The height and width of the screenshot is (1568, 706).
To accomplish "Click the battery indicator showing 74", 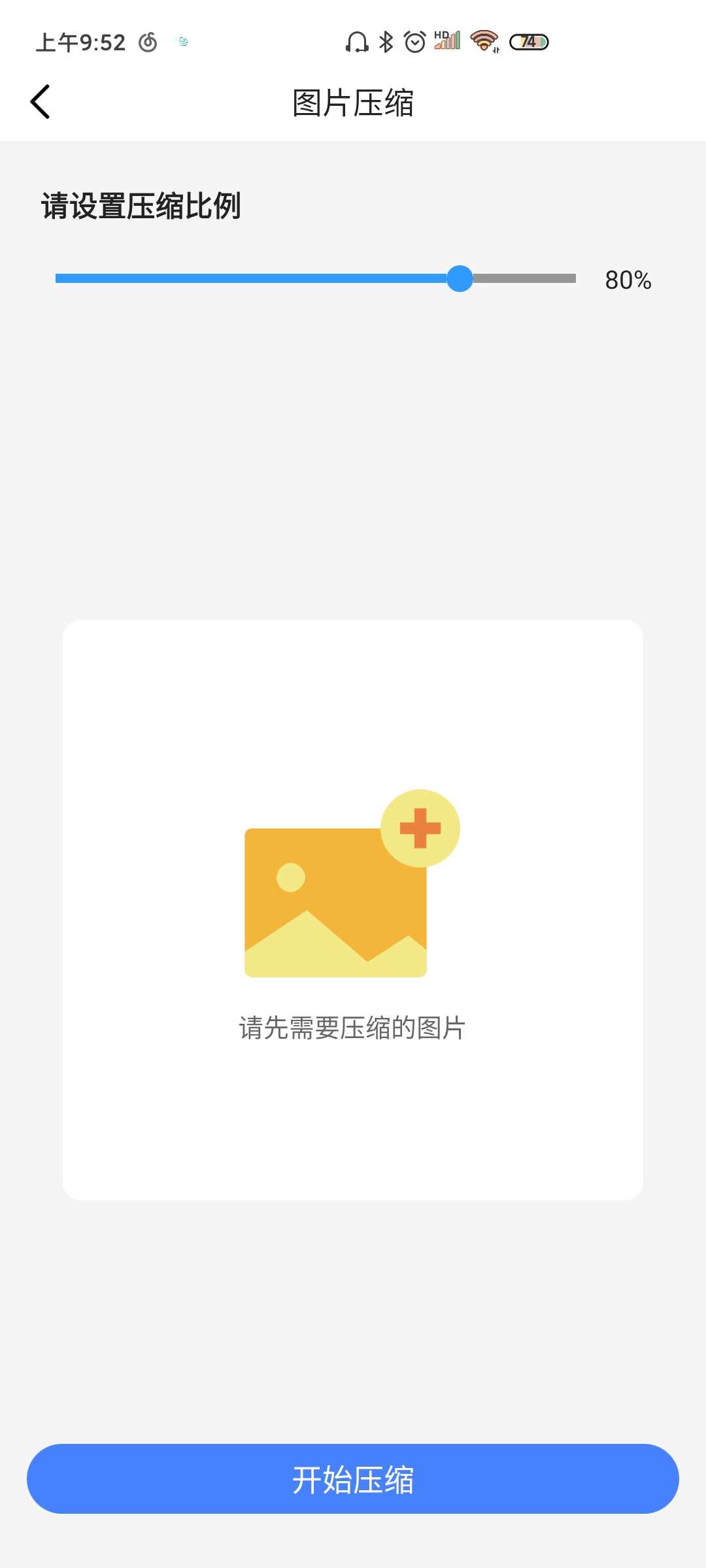I will 529,42.
